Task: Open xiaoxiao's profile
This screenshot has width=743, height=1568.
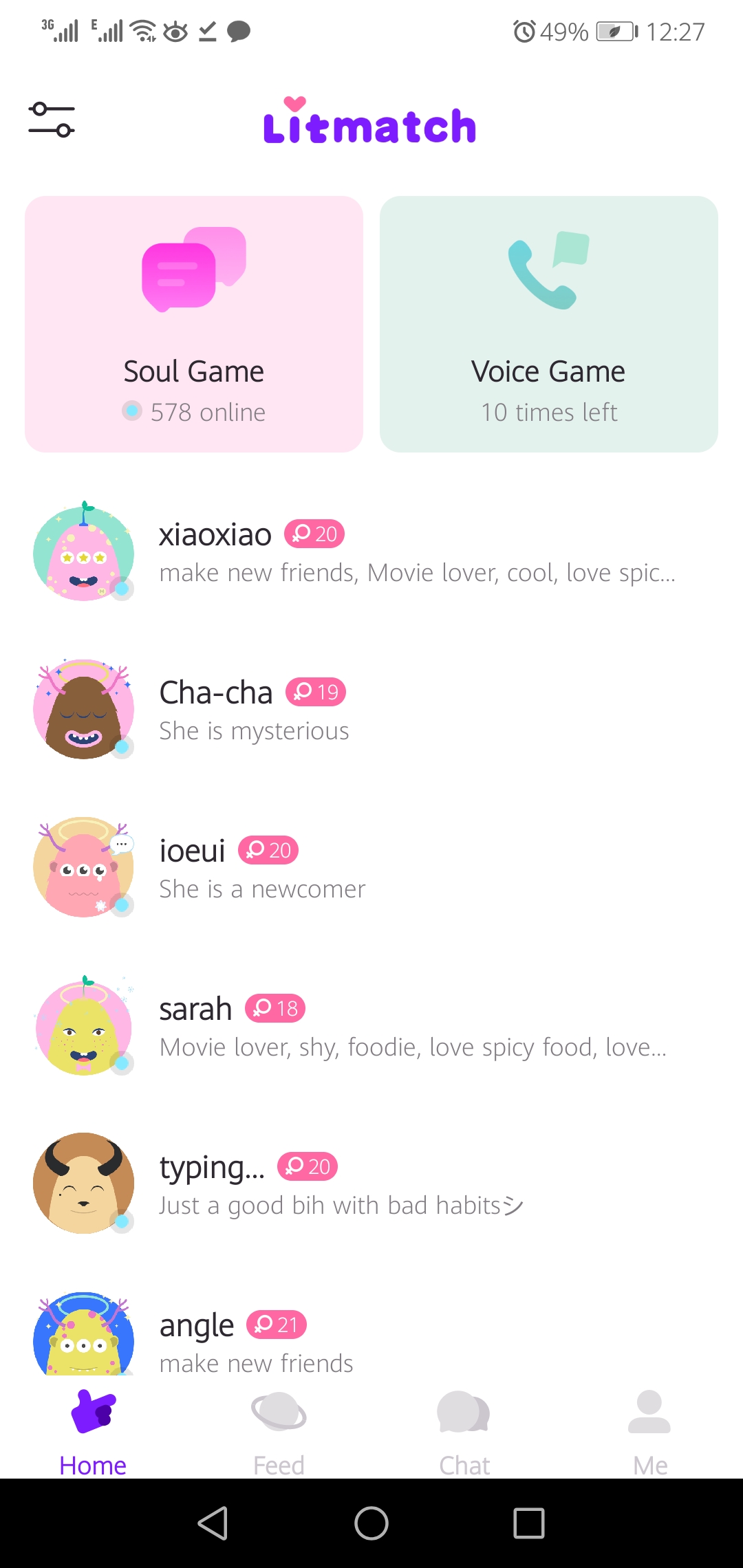Action: (371, 551)
